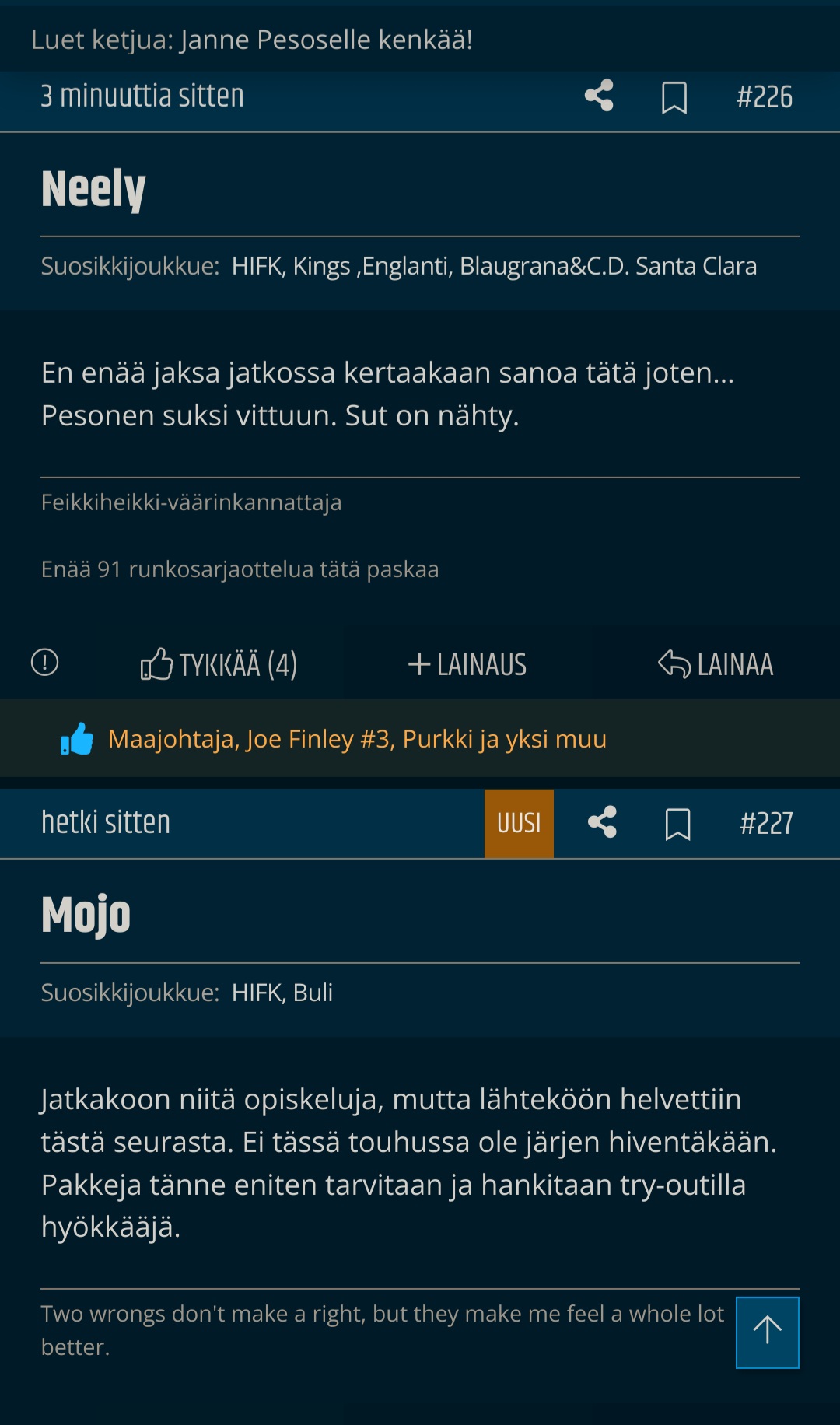The width and height of the screenshot is (840, 1425).
Task: Open Mojo's user profile
Action: (86, 915)
